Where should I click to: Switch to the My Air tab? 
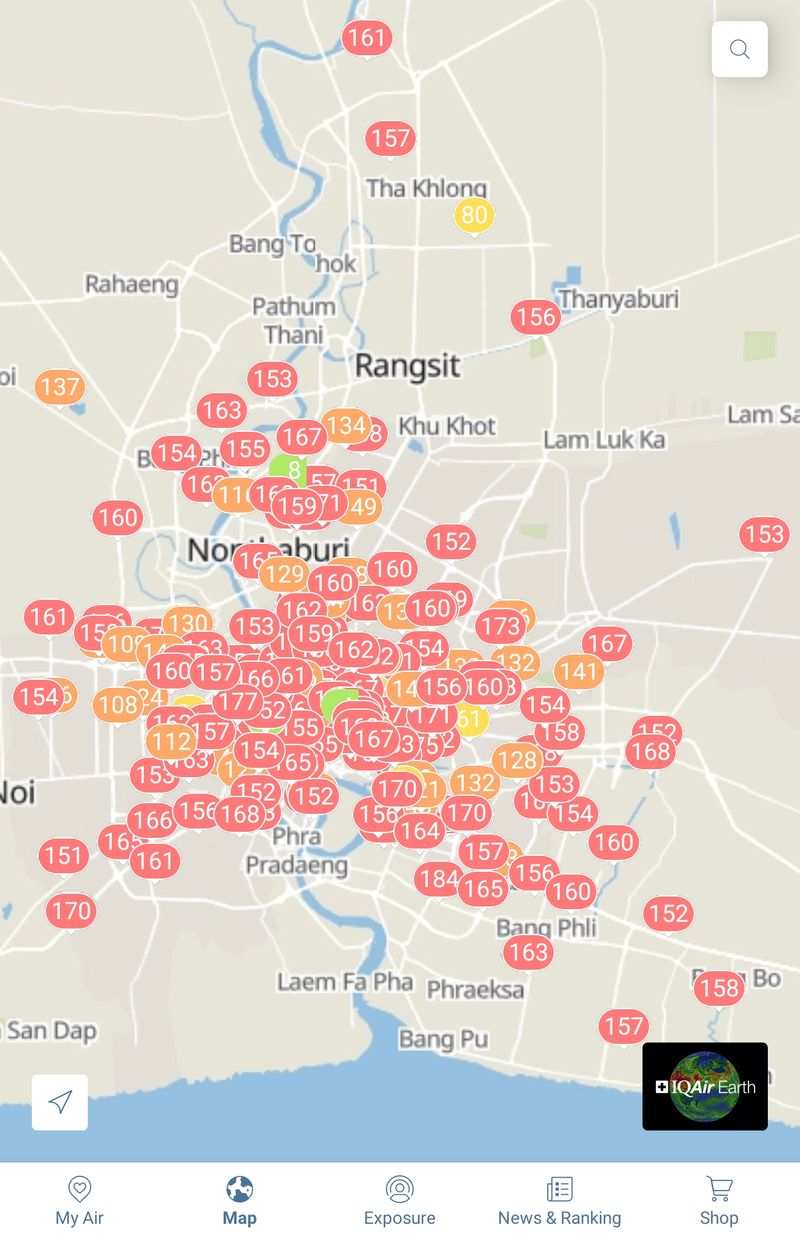tap(79, 1200)
